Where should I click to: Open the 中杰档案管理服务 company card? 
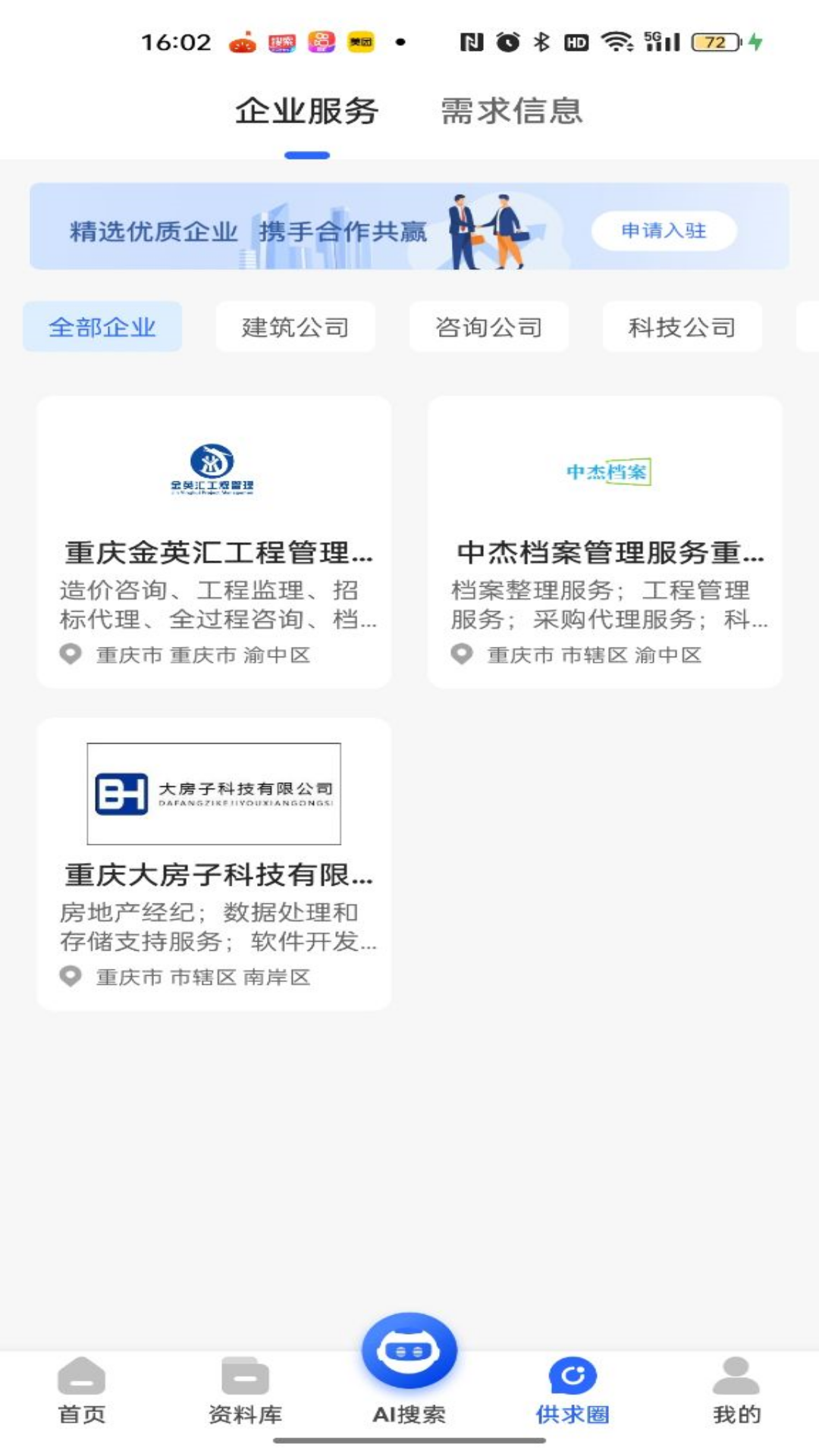[x=604, y=542]
